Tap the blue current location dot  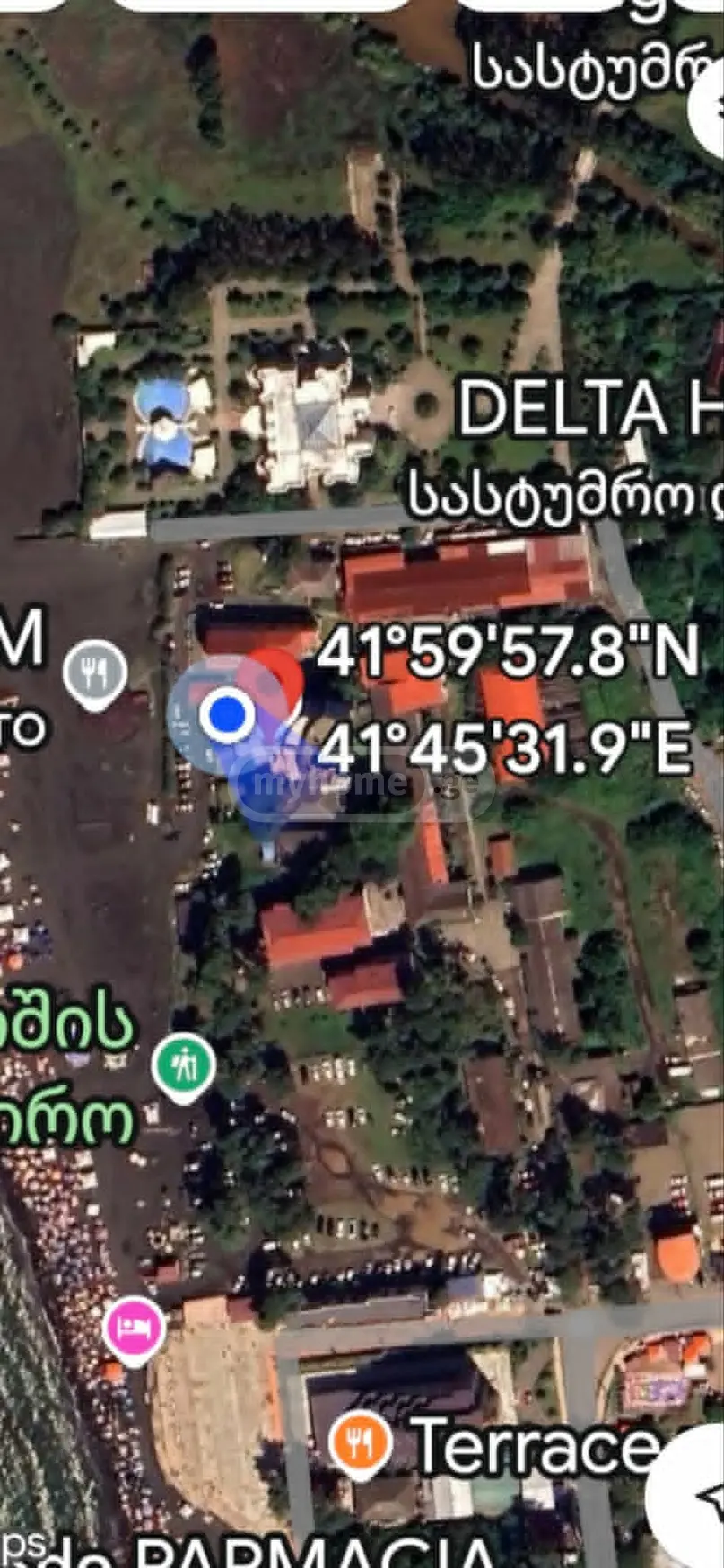(x=226, y=713)
